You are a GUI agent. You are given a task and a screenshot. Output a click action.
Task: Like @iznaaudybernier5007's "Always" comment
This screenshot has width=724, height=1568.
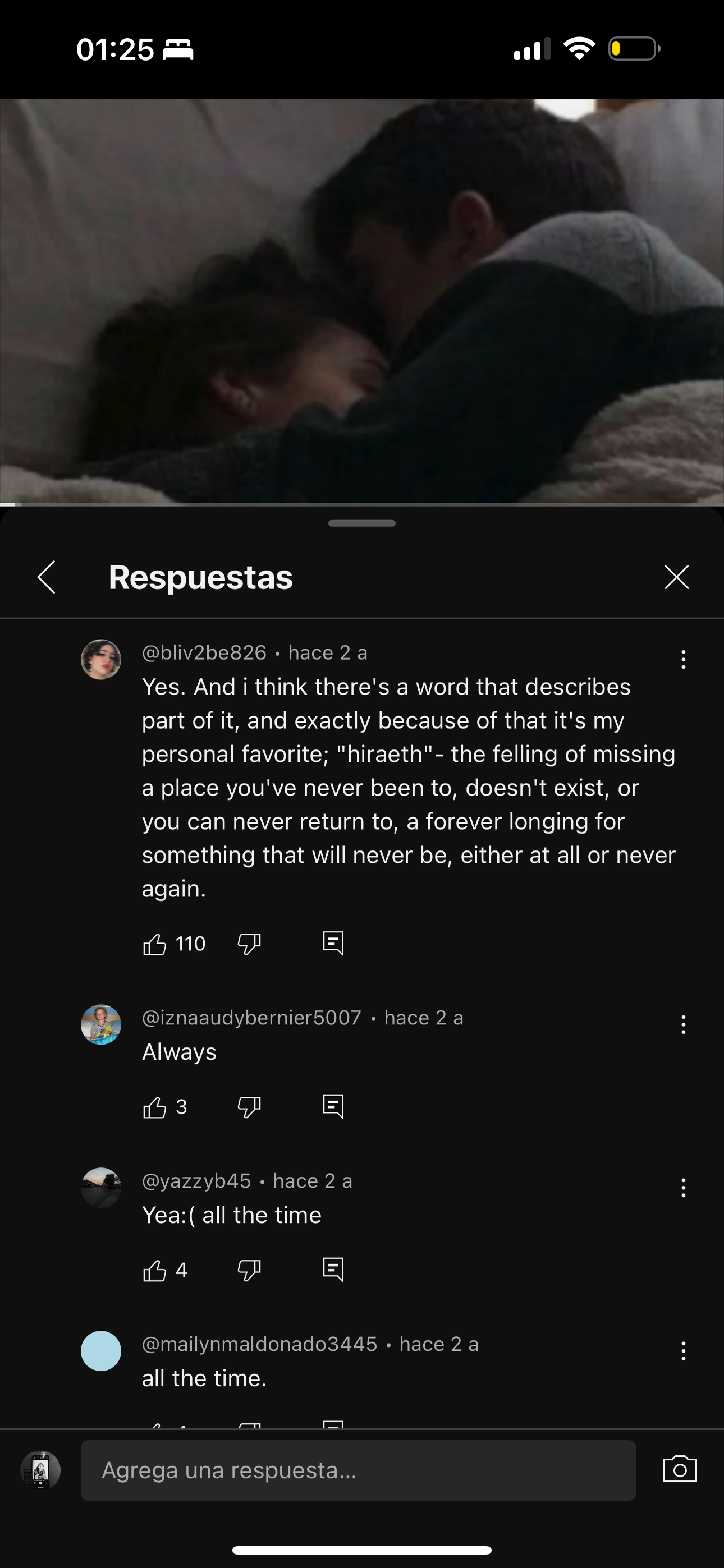pyautogui.click(x=155, y=1107)
